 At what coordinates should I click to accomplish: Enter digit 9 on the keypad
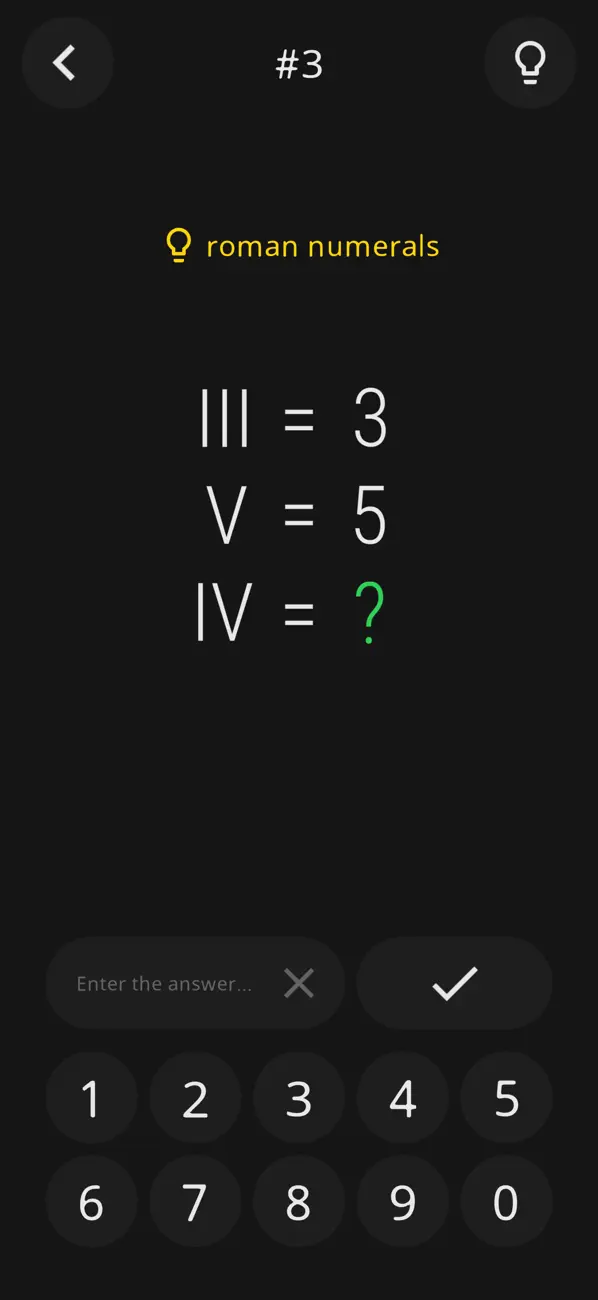pyautogui.click(x=402, y=1202)
